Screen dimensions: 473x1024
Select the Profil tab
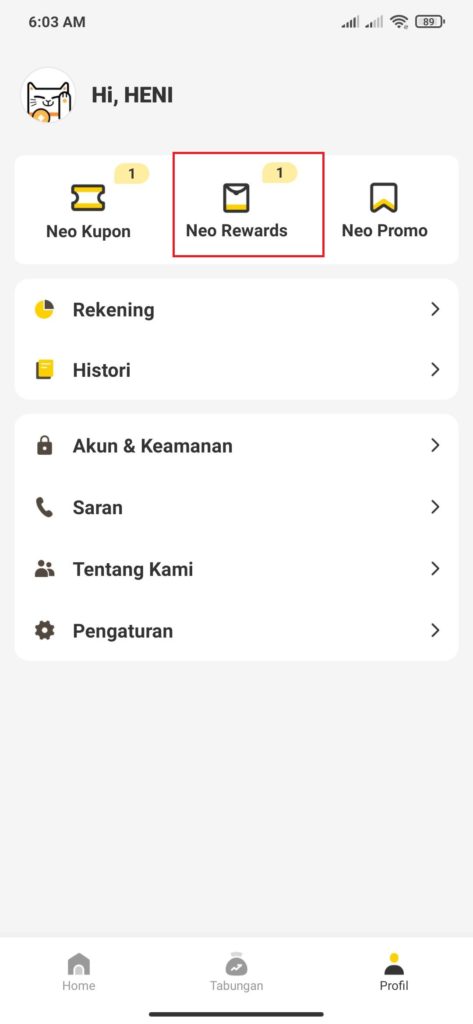point(394,972)
